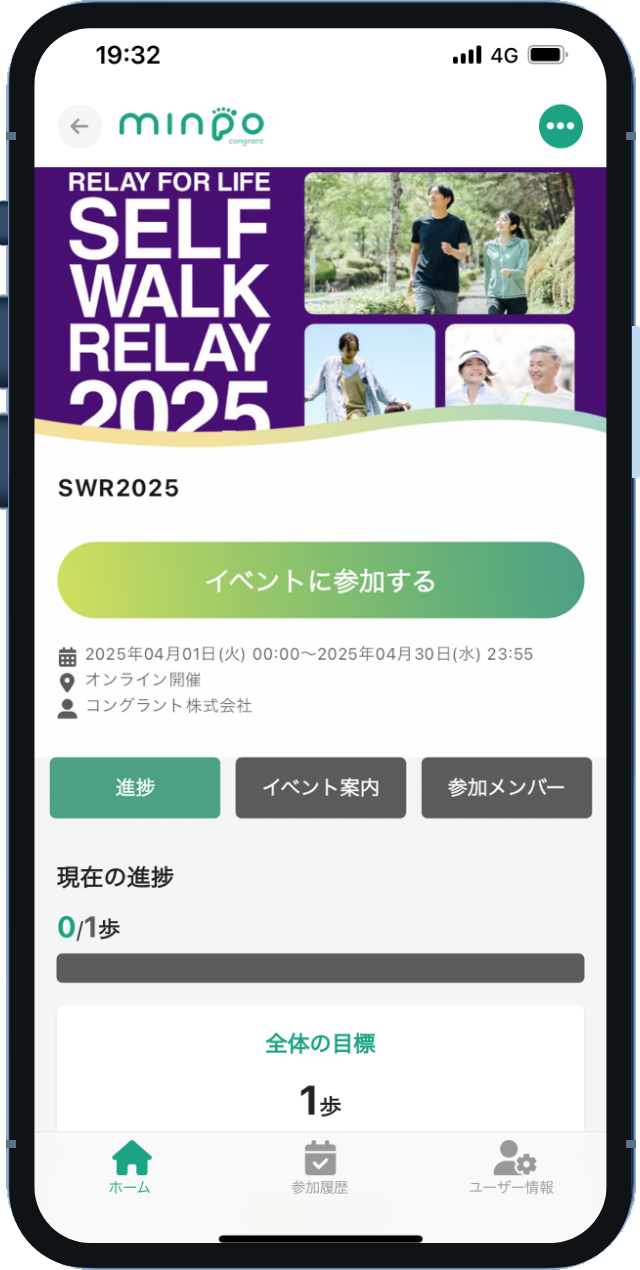The height and width of the screenshot is (1270, 640).
Task: Open the green three-dot menu
Action: tap(561, 127)
